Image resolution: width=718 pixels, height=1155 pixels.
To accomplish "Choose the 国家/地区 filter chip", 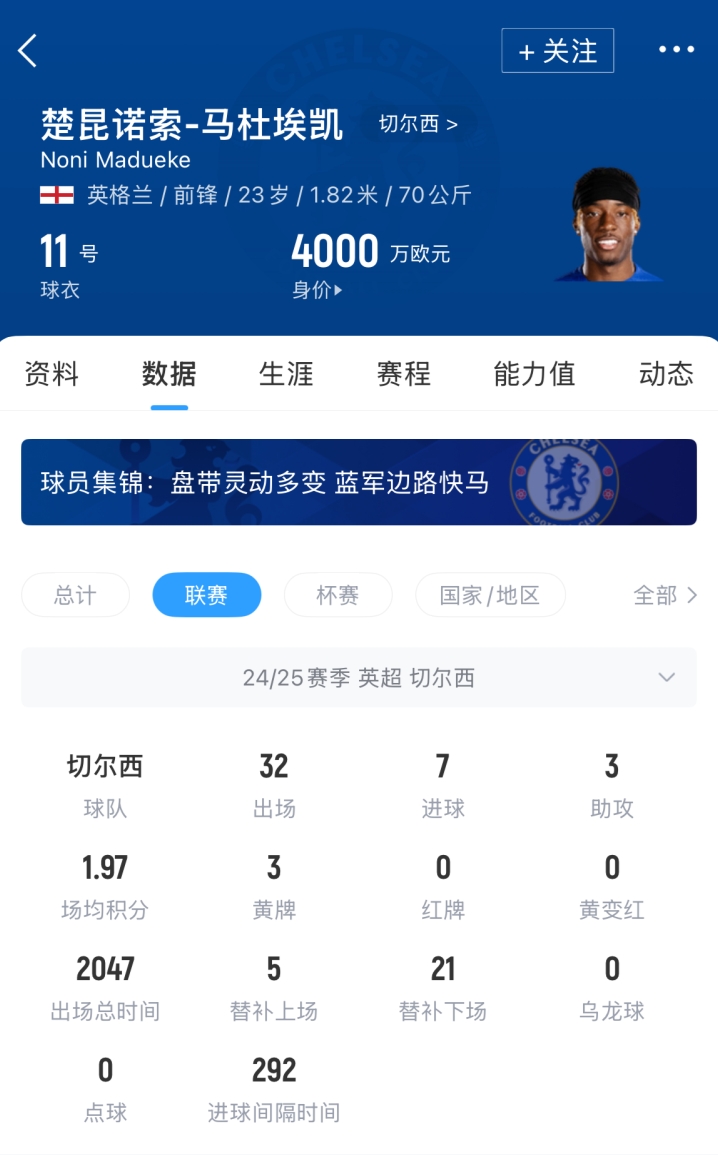I will 490,595.
